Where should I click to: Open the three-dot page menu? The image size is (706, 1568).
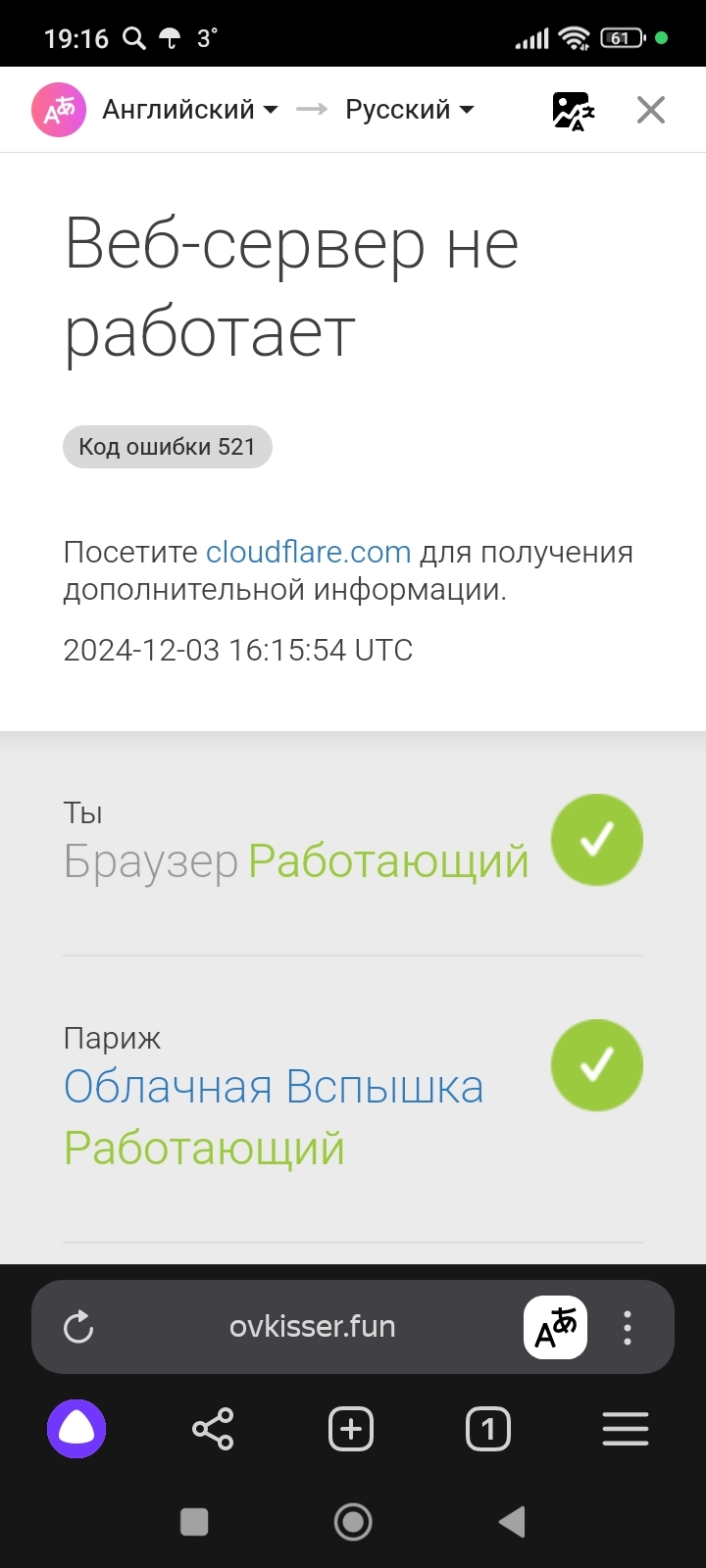coord(628,1328)
